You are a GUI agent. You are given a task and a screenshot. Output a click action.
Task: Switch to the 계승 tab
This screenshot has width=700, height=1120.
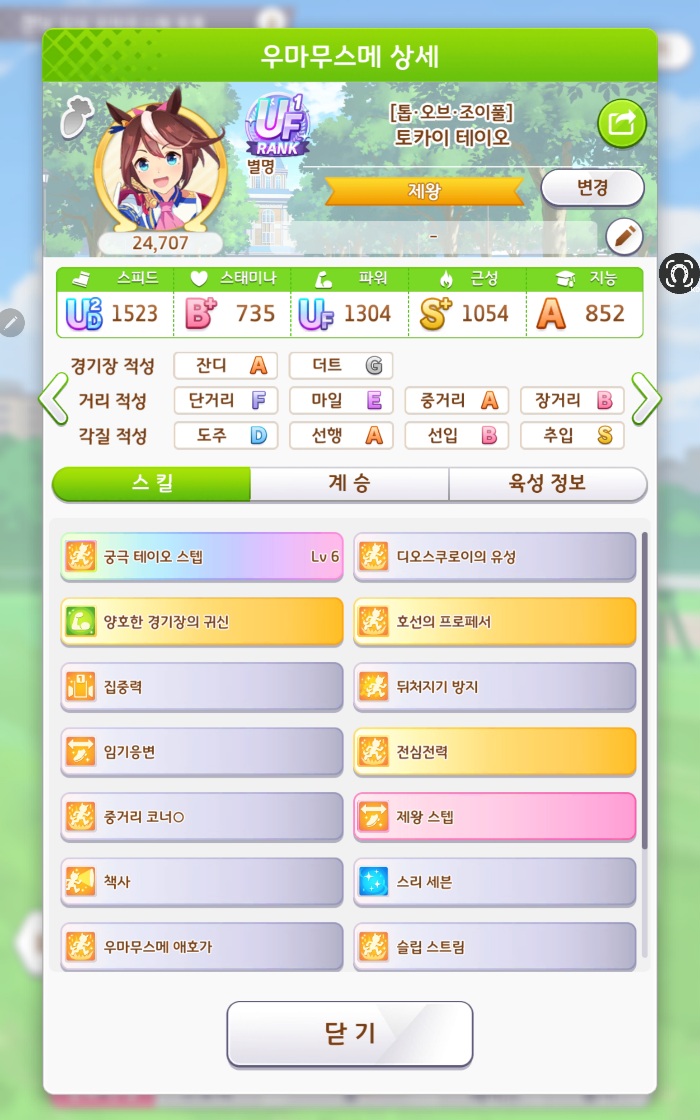(x=349, y=484)
